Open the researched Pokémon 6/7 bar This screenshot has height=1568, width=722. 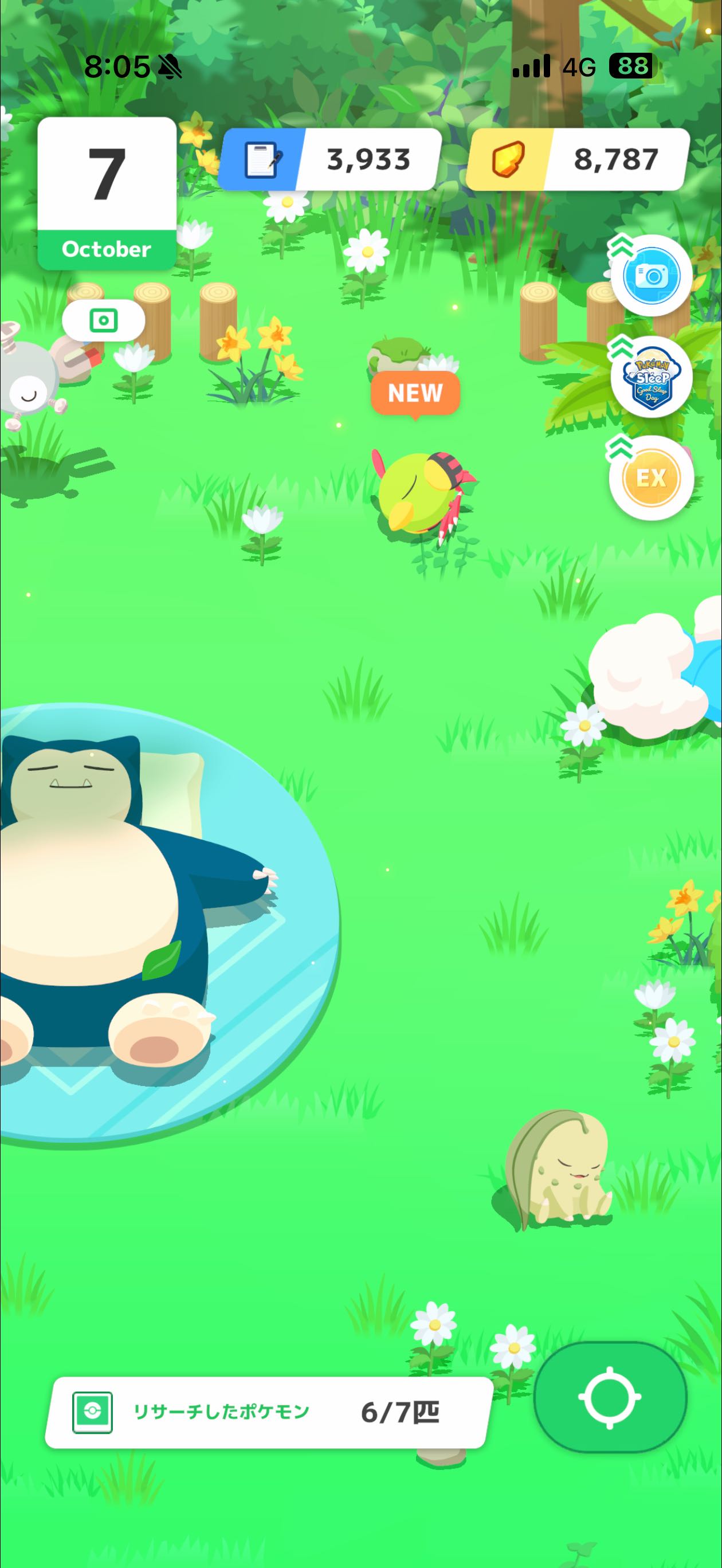pos(268,1412)
